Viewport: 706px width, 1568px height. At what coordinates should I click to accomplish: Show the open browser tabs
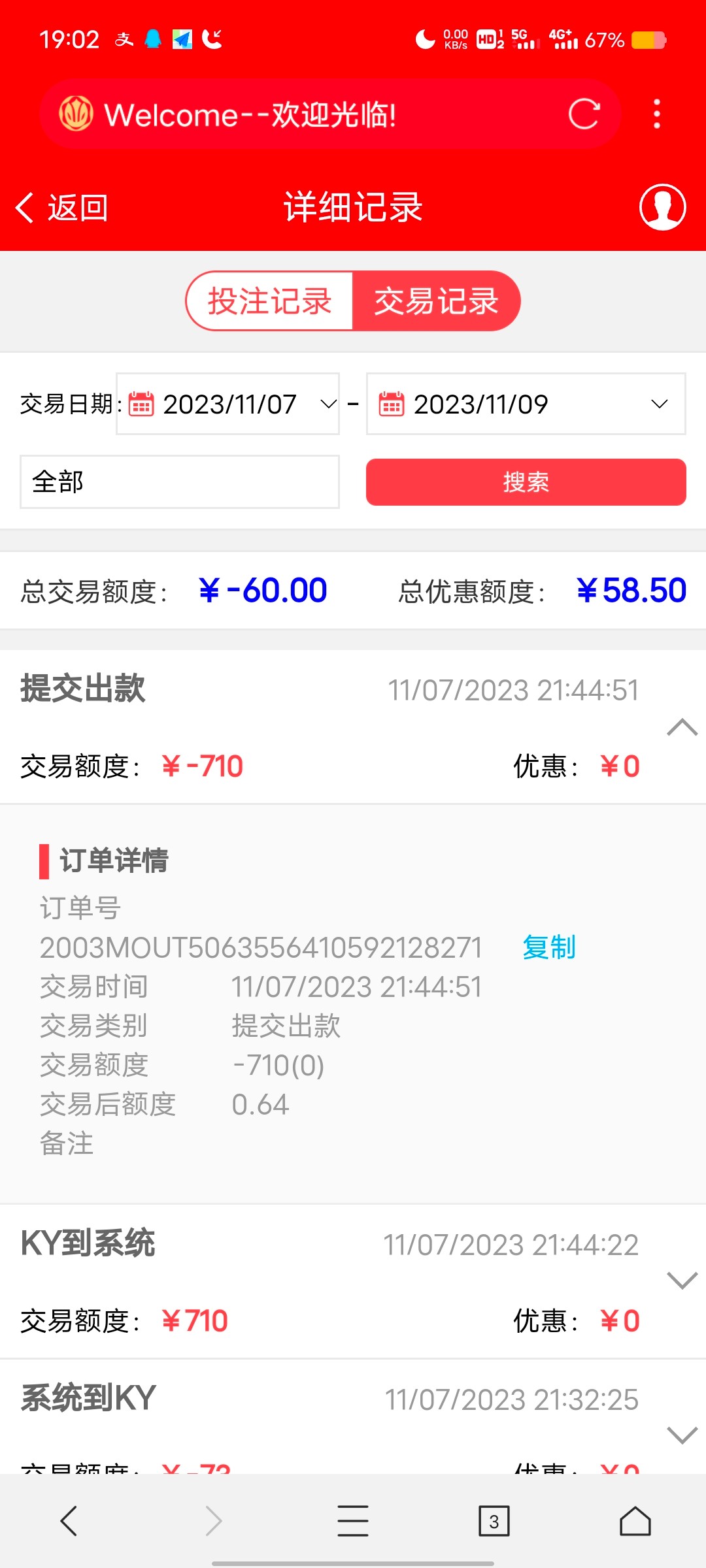coord(494,1521)
